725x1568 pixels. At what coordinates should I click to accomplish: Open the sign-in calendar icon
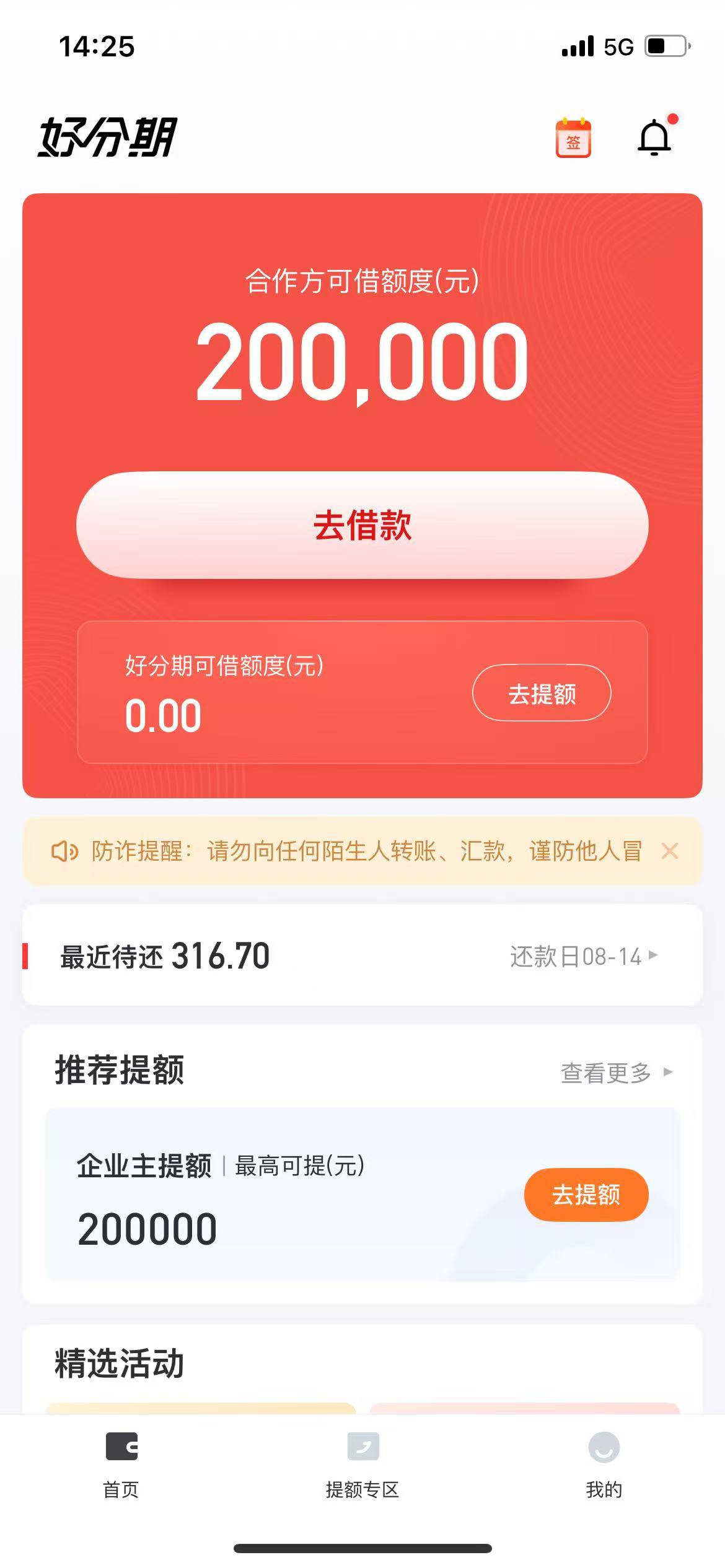click(x=573, y=137)
